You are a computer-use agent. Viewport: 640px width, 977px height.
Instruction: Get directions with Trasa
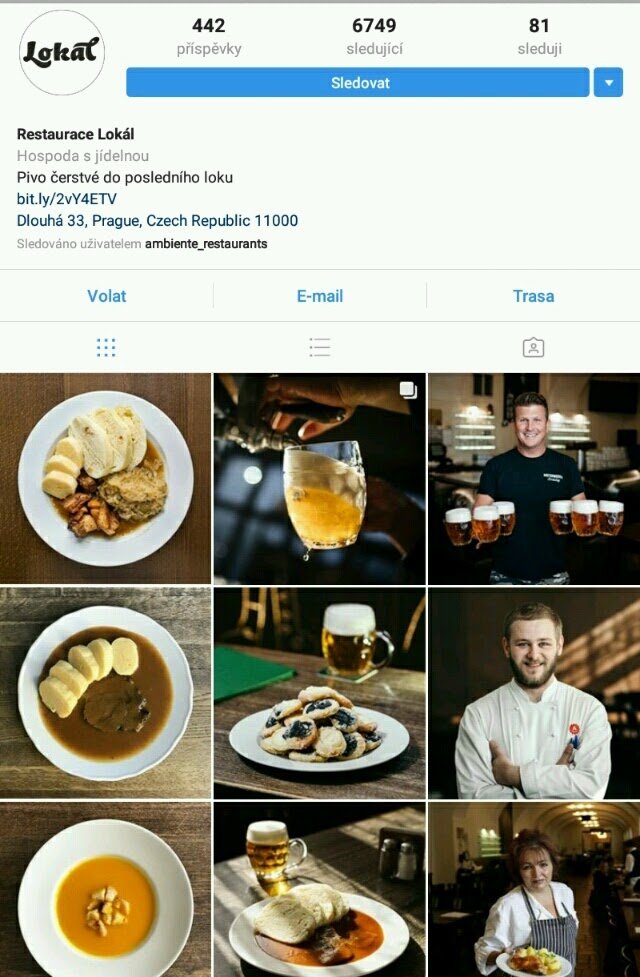pos(533,296)
